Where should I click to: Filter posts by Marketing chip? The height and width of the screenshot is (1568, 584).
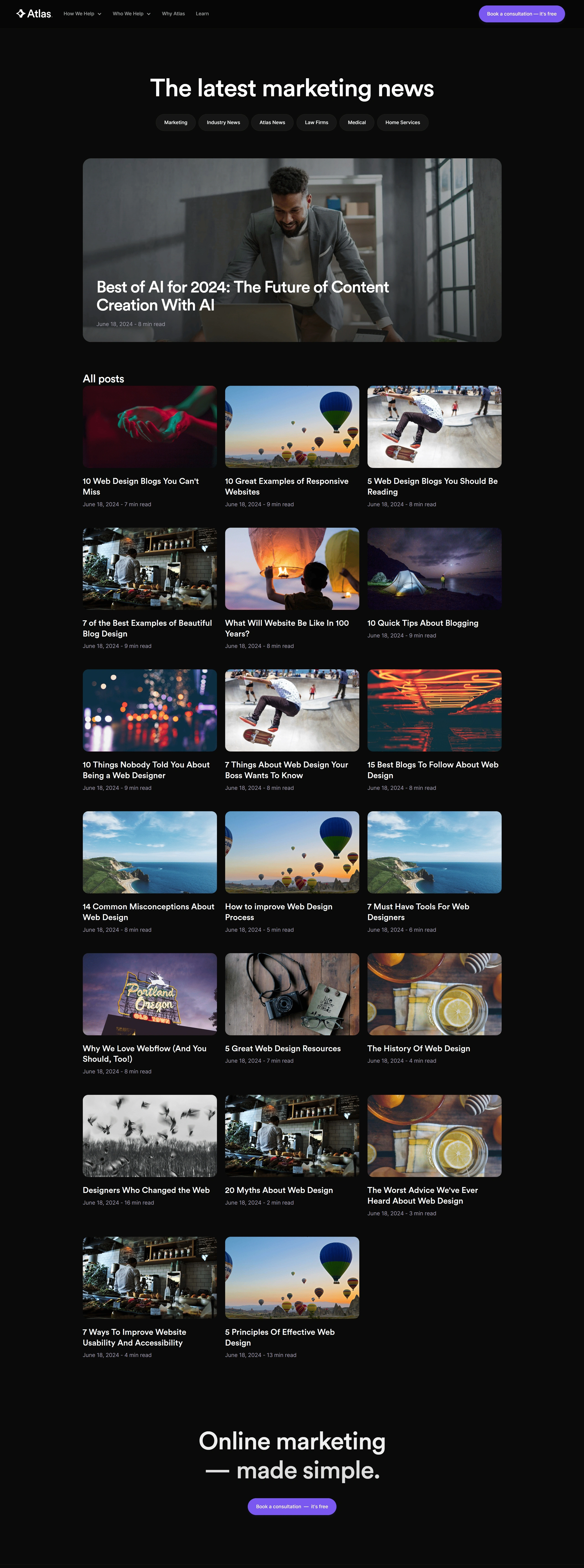(x=175, y=122)
